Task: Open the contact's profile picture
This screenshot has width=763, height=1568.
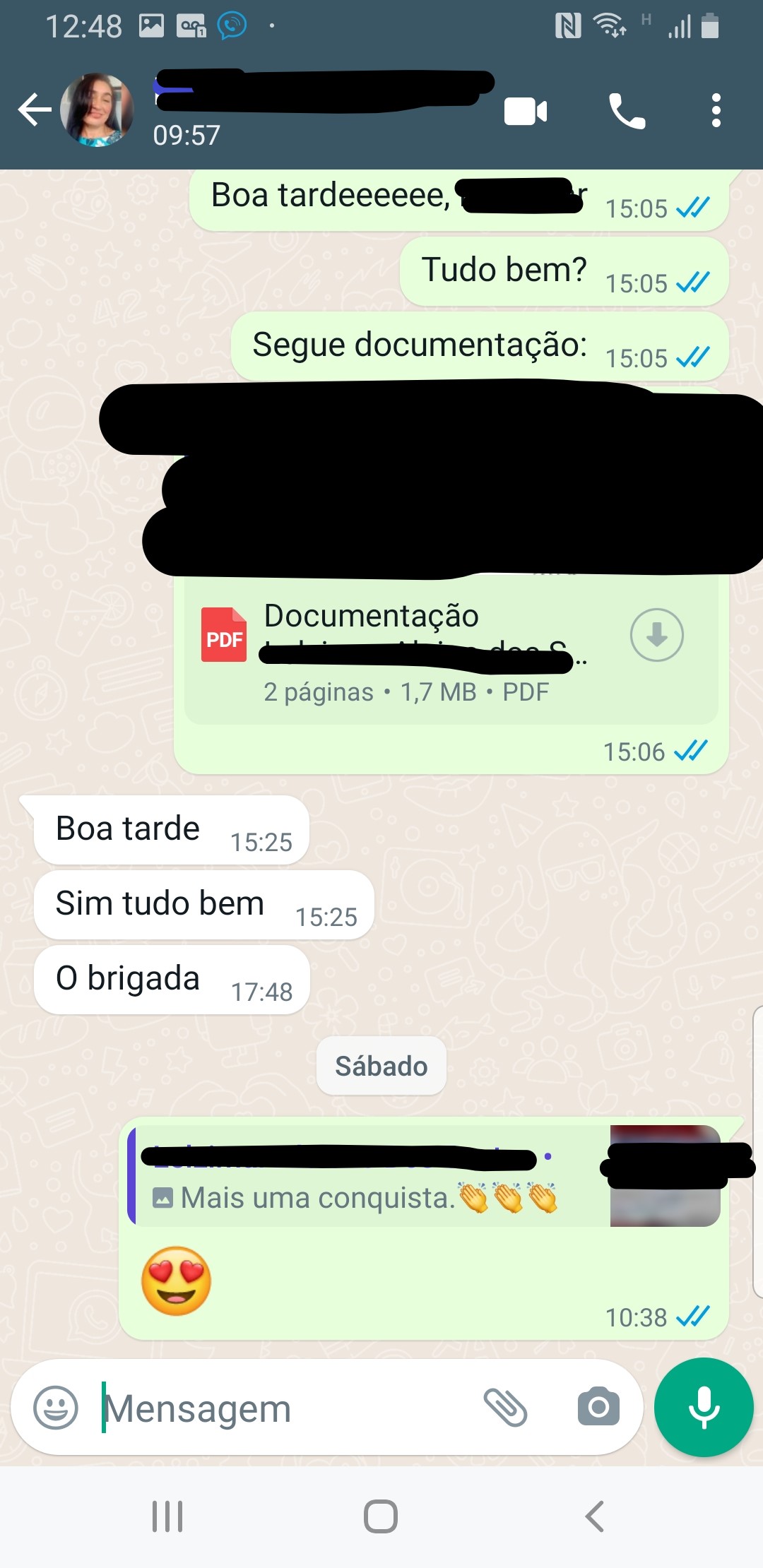Action: (97, 110)
